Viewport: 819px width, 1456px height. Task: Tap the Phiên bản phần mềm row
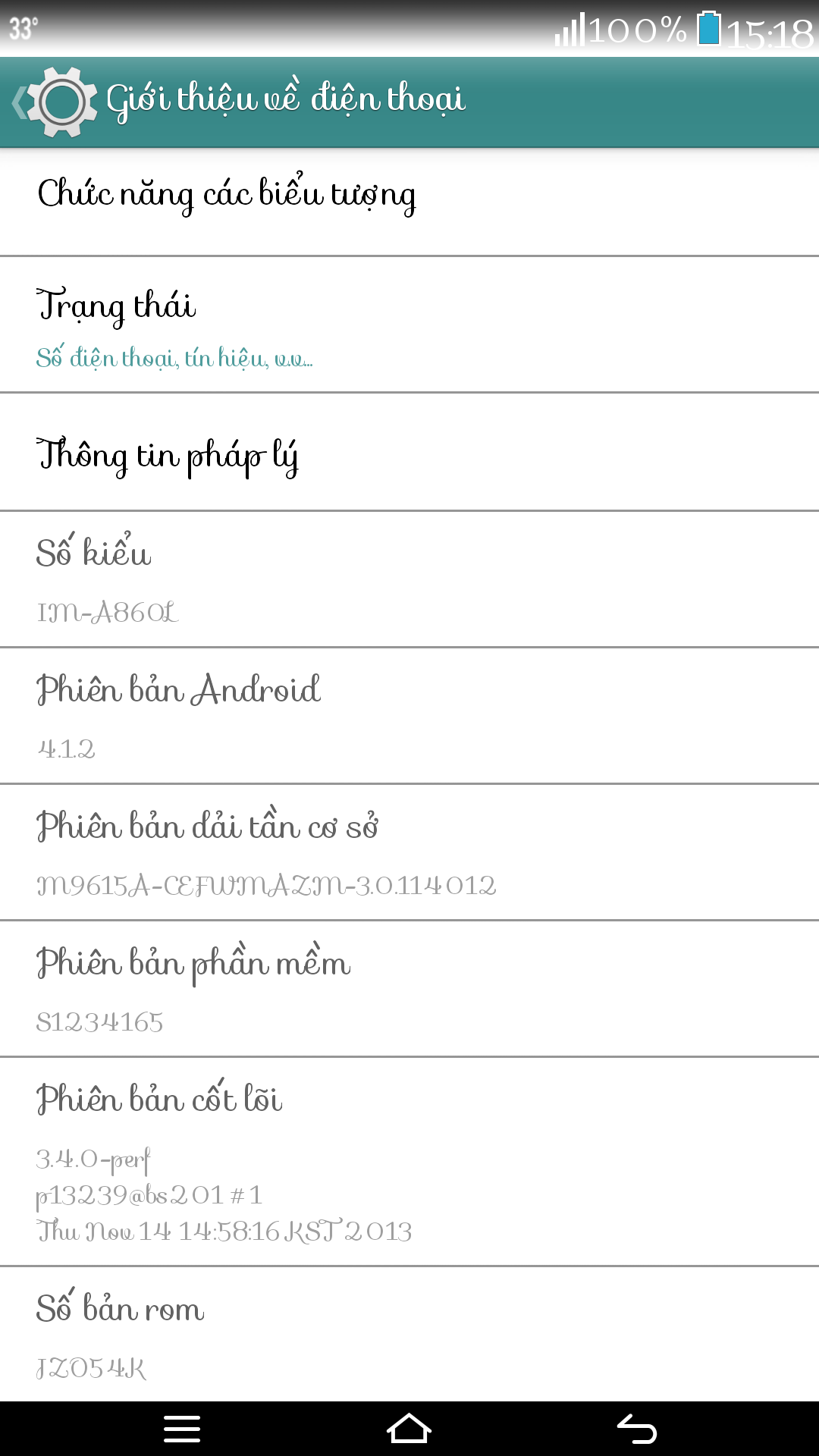point(409,989)
